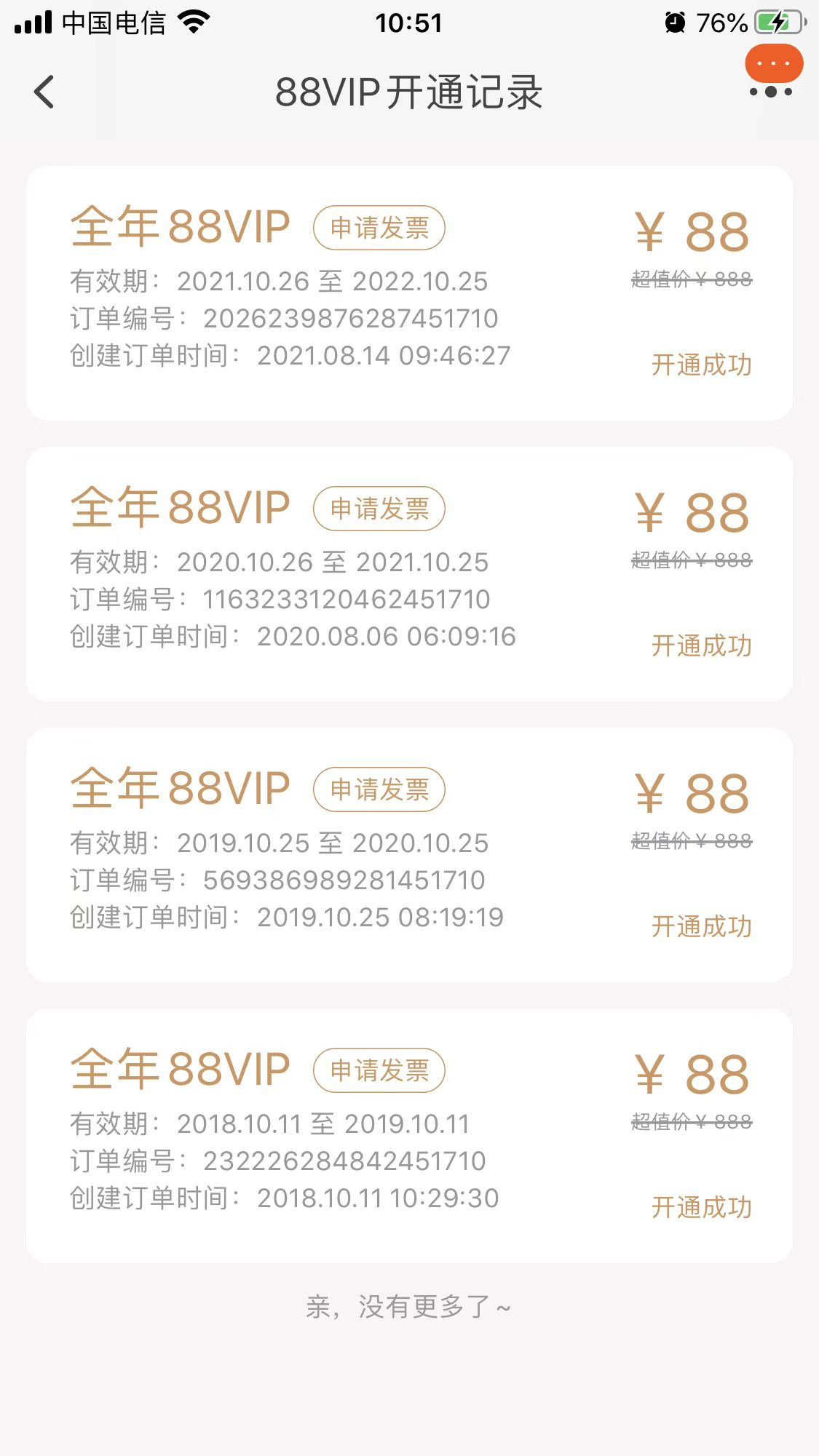Tap 开通成功 status on the topmost order
Image resolution: width=819 pixels, height=1456 pixels.
click(701, 366)
